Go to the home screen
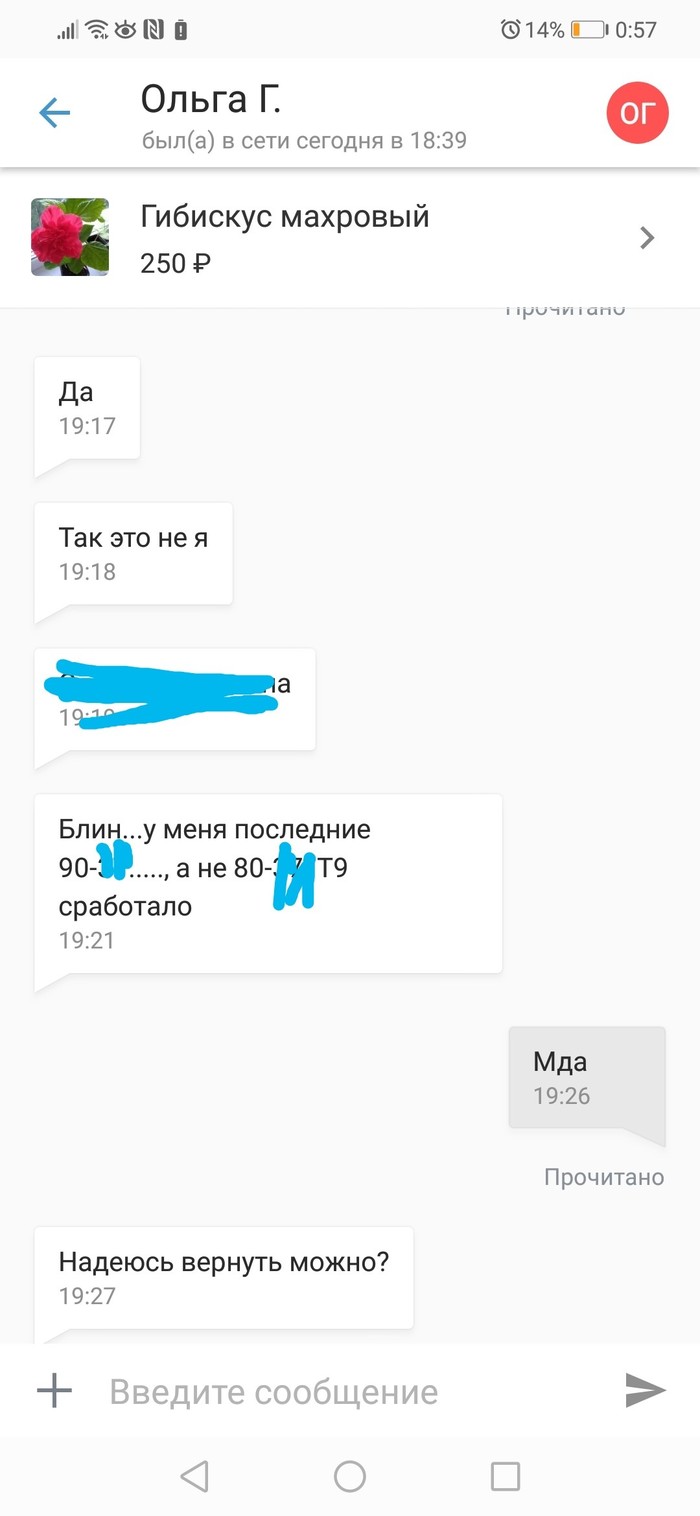700x1516 pixels. [x=350, y=1476]
